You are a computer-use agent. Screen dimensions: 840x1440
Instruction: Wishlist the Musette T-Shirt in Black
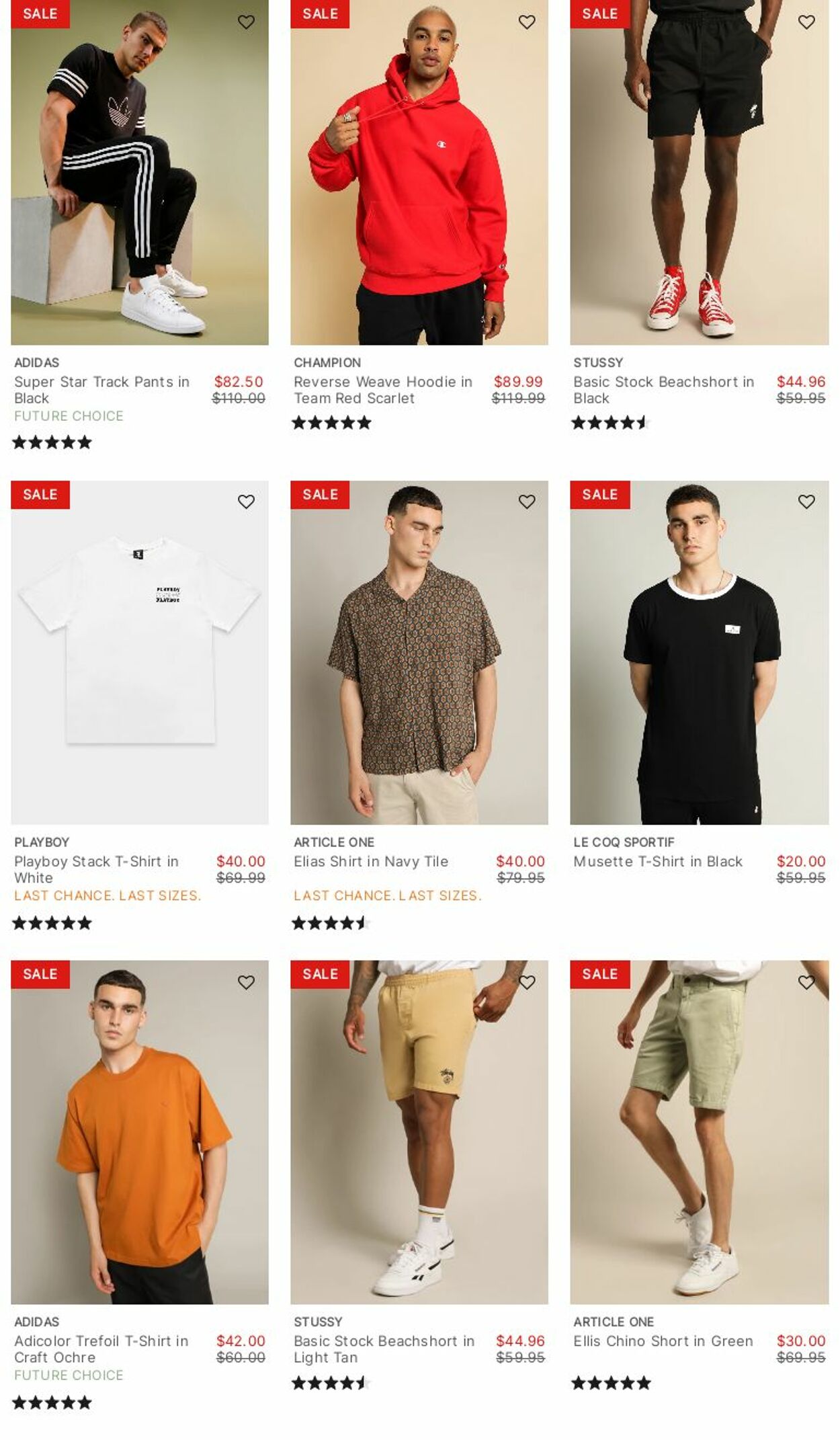tap(806, 502)
